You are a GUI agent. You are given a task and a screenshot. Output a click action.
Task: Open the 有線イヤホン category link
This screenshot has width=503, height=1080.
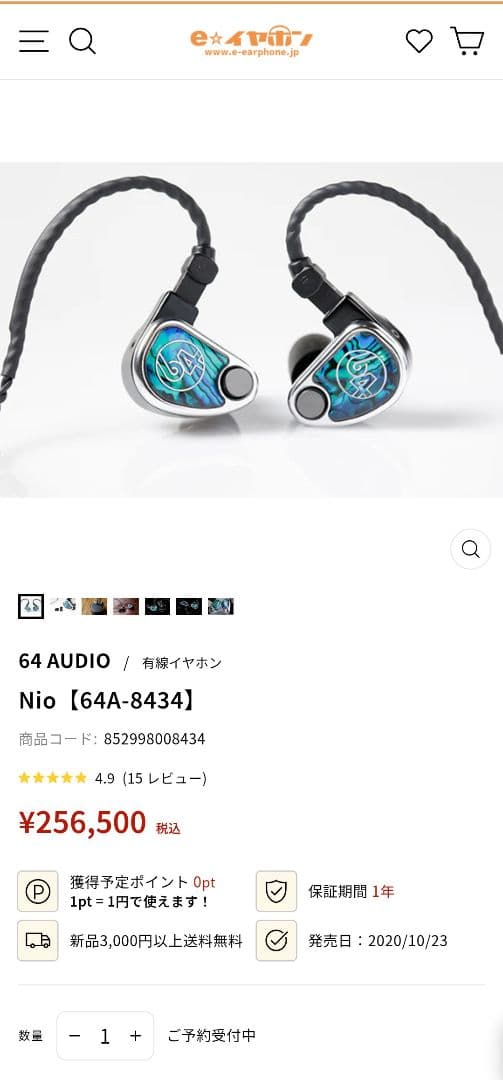pyautogui.click(x=182, y=663)
